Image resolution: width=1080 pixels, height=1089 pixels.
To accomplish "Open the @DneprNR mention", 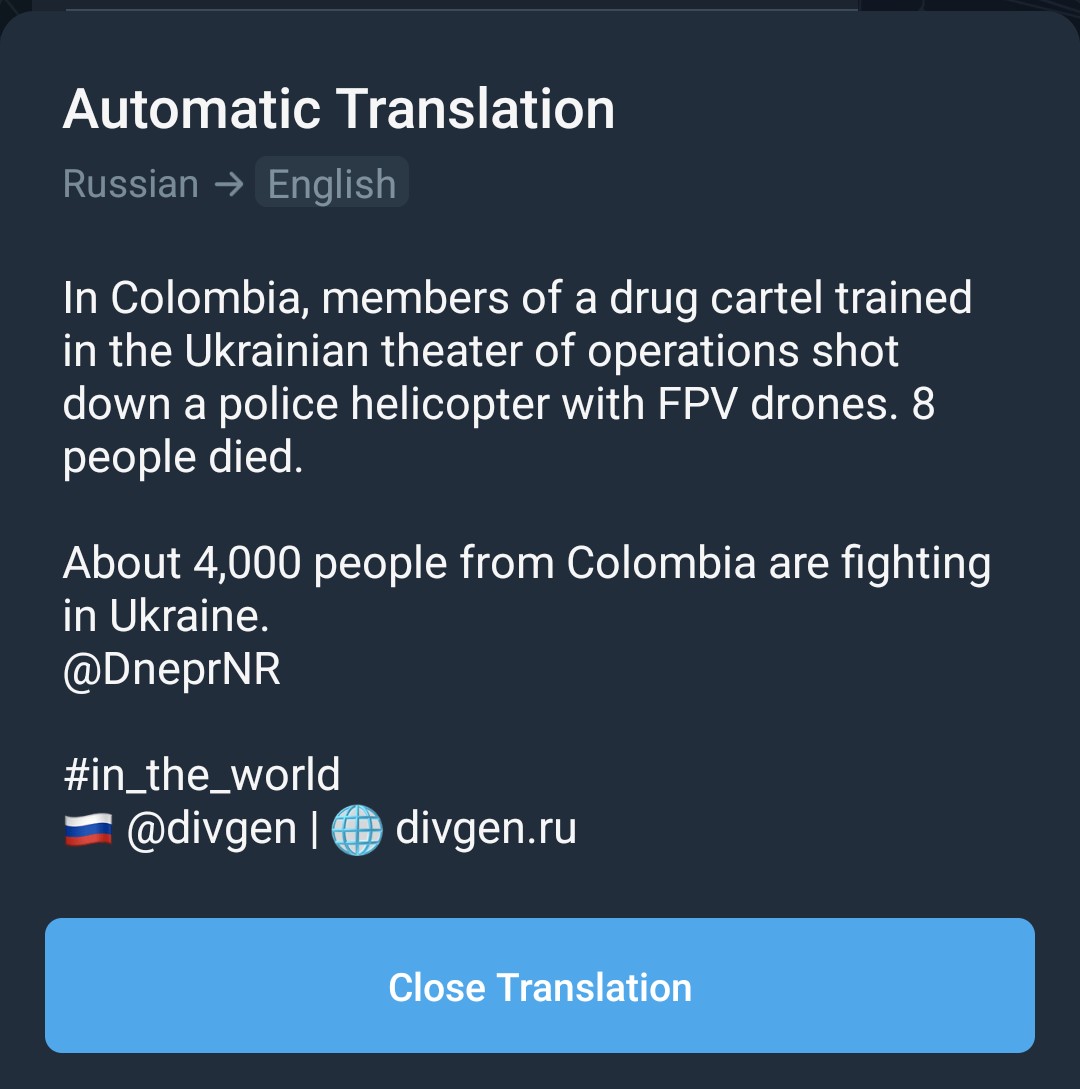I will 171,670.
